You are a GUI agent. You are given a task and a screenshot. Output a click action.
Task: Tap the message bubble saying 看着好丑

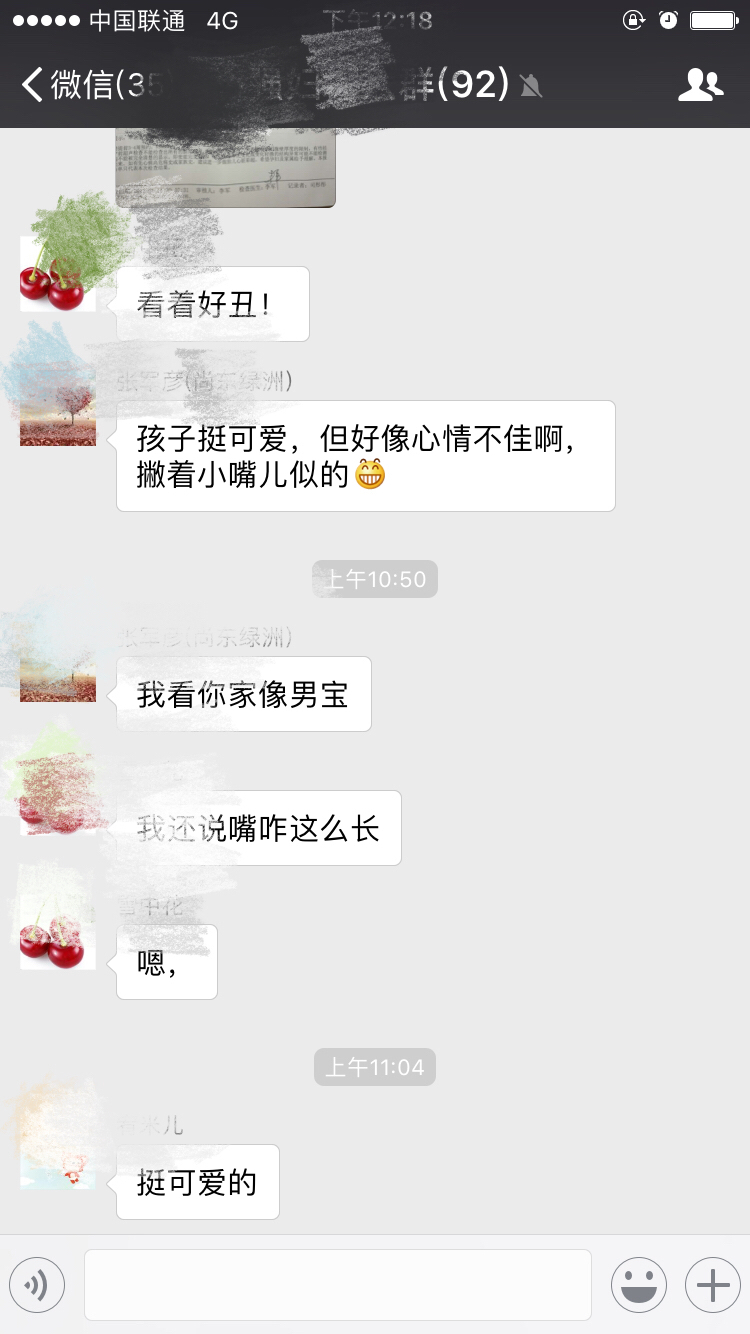click(211, 303)
